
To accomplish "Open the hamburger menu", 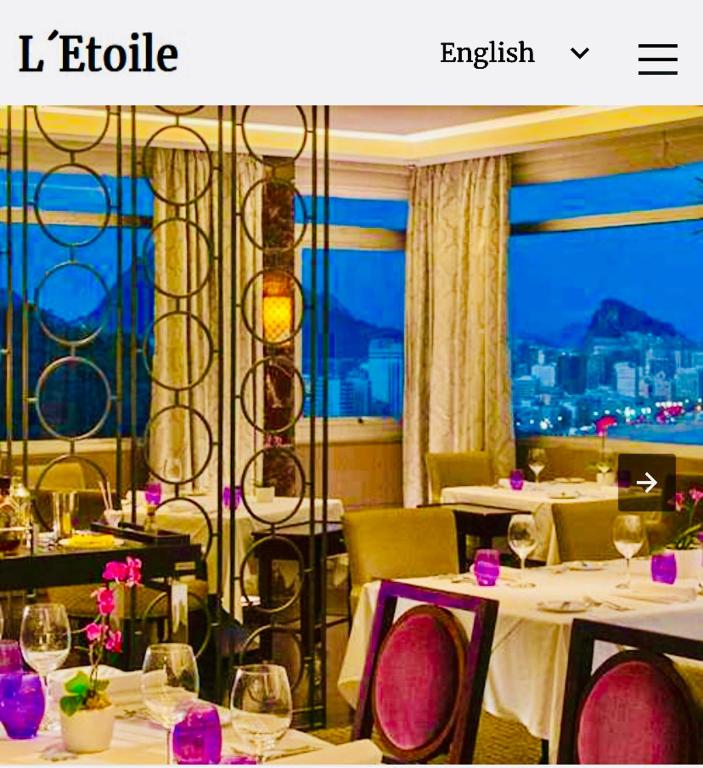I will point(657,58).
